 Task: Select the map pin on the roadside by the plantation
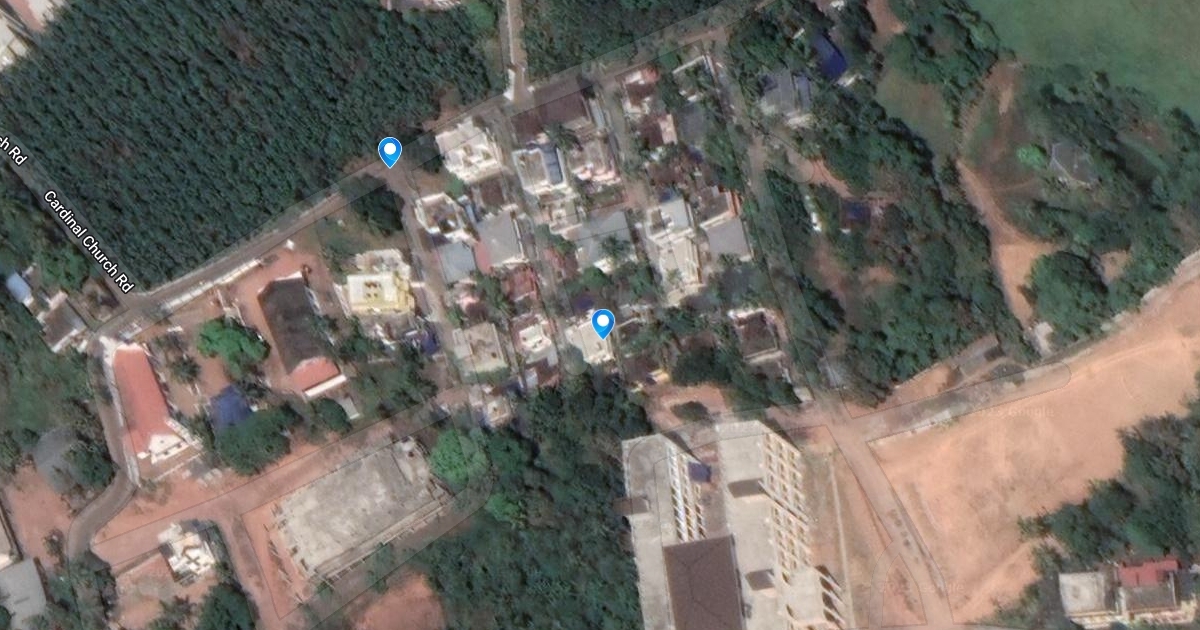pyautogui.click(x=389, y=151)
